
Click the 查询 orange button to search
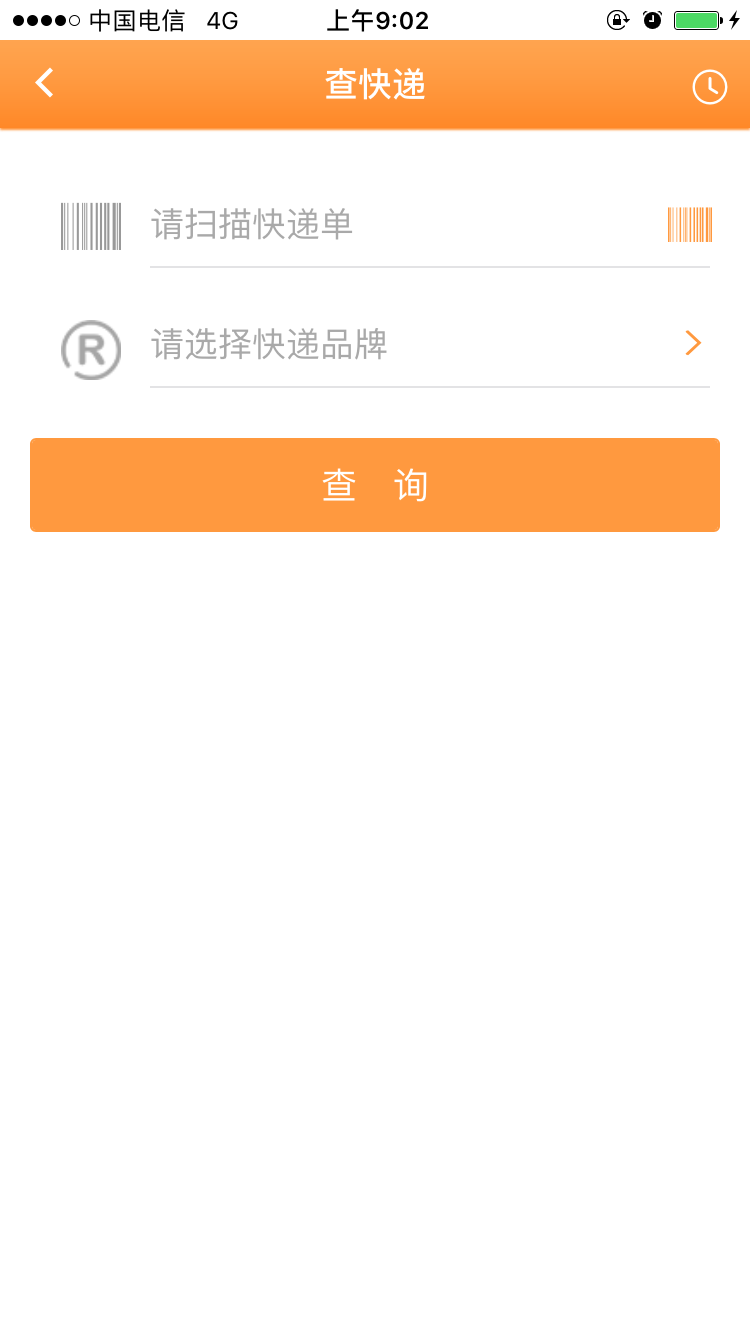point(375,484)
